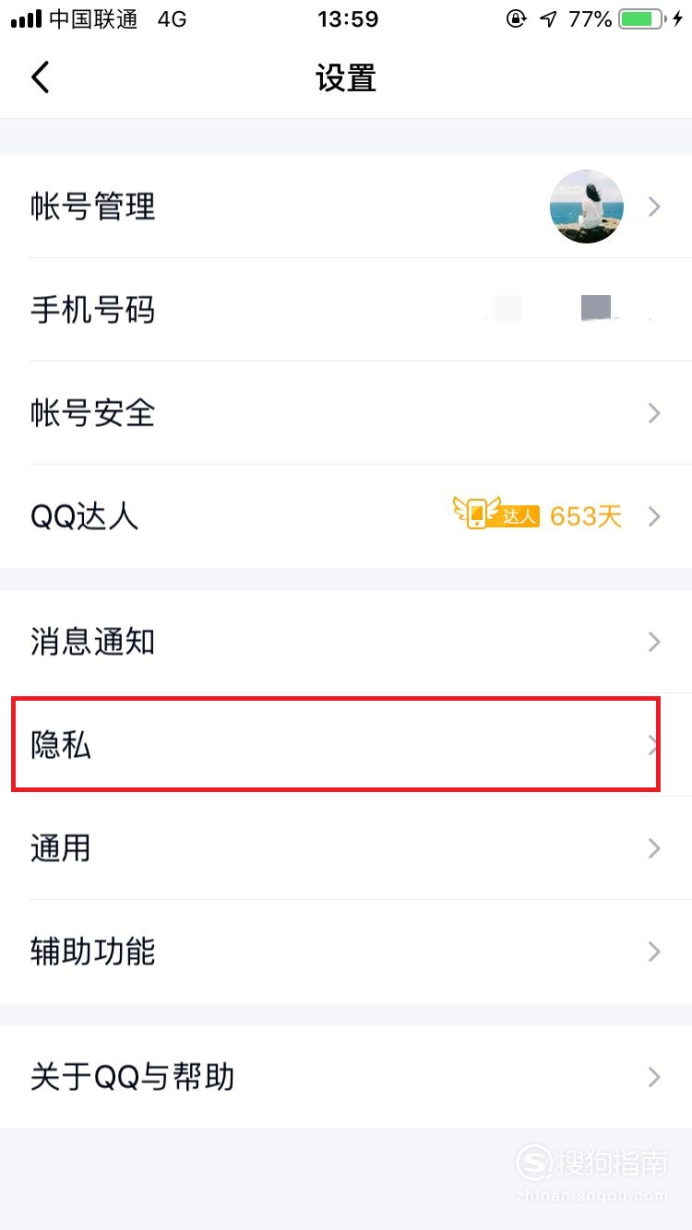The image size is (692, 1230).
Task: Open 关于QQ与帮助
Action: tap(346, 1077)
